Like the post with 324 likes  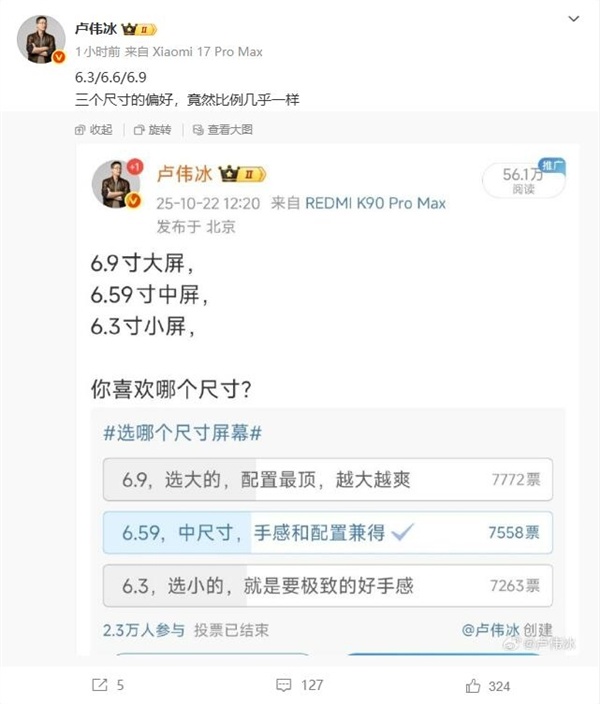487,685
